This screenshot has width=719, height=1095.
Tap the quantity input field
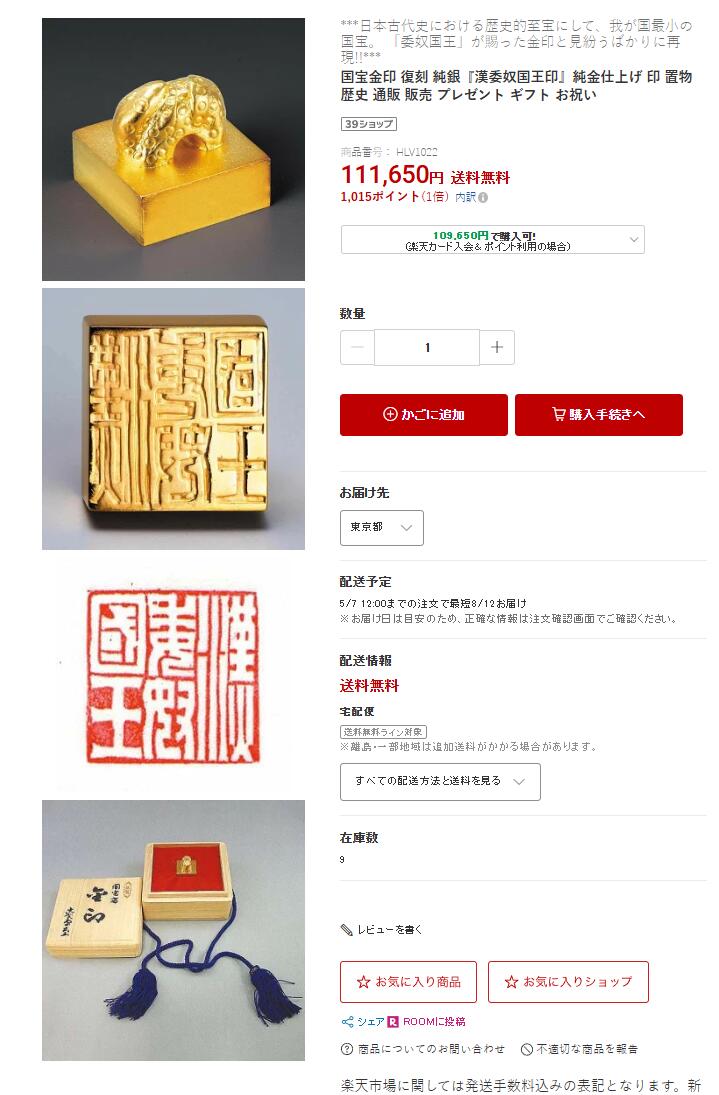click(x=427, y=348)
